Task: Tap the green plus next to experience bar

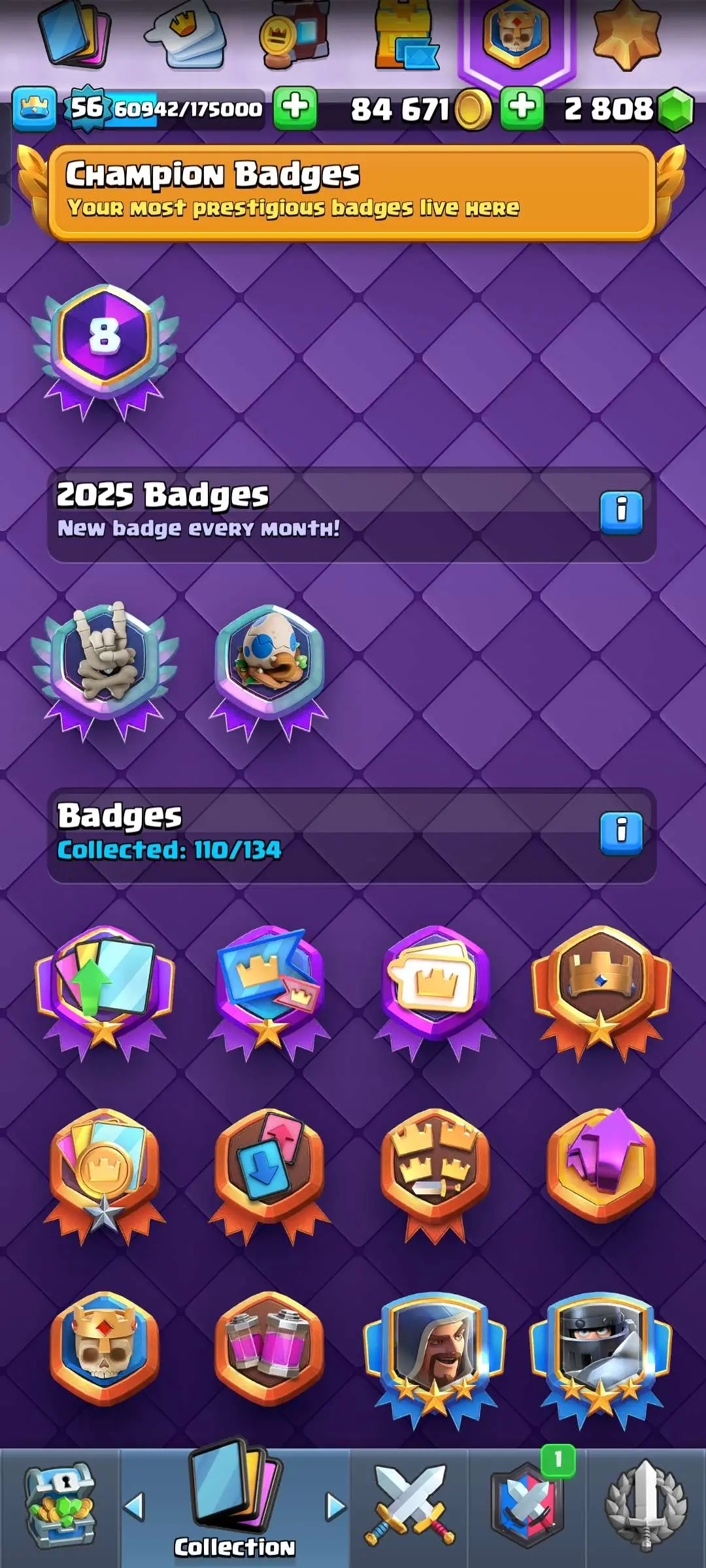Action: [x=295, y=108]
